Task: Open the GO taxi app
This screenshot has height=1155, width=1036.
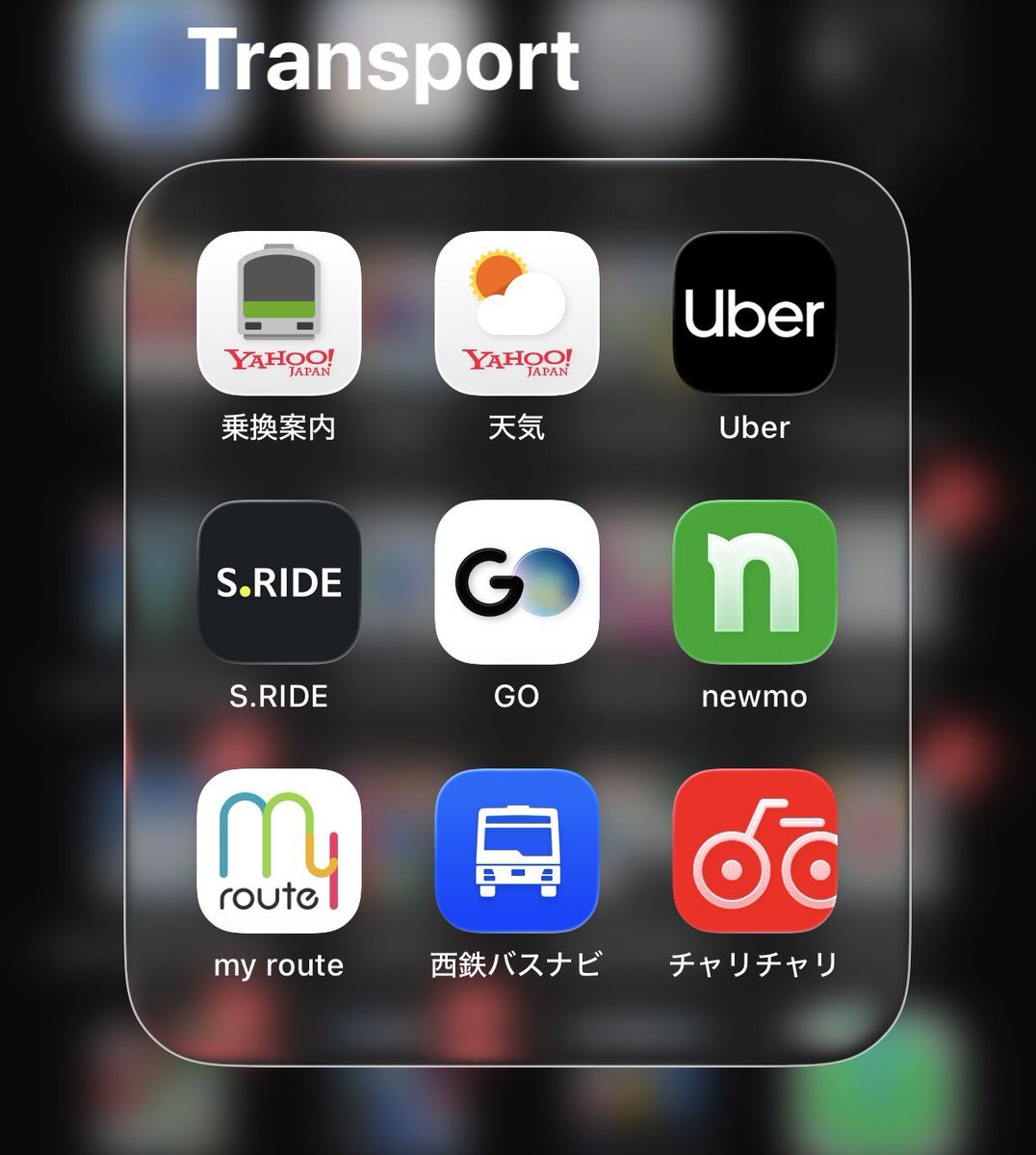Action: [x=516, y=583]
